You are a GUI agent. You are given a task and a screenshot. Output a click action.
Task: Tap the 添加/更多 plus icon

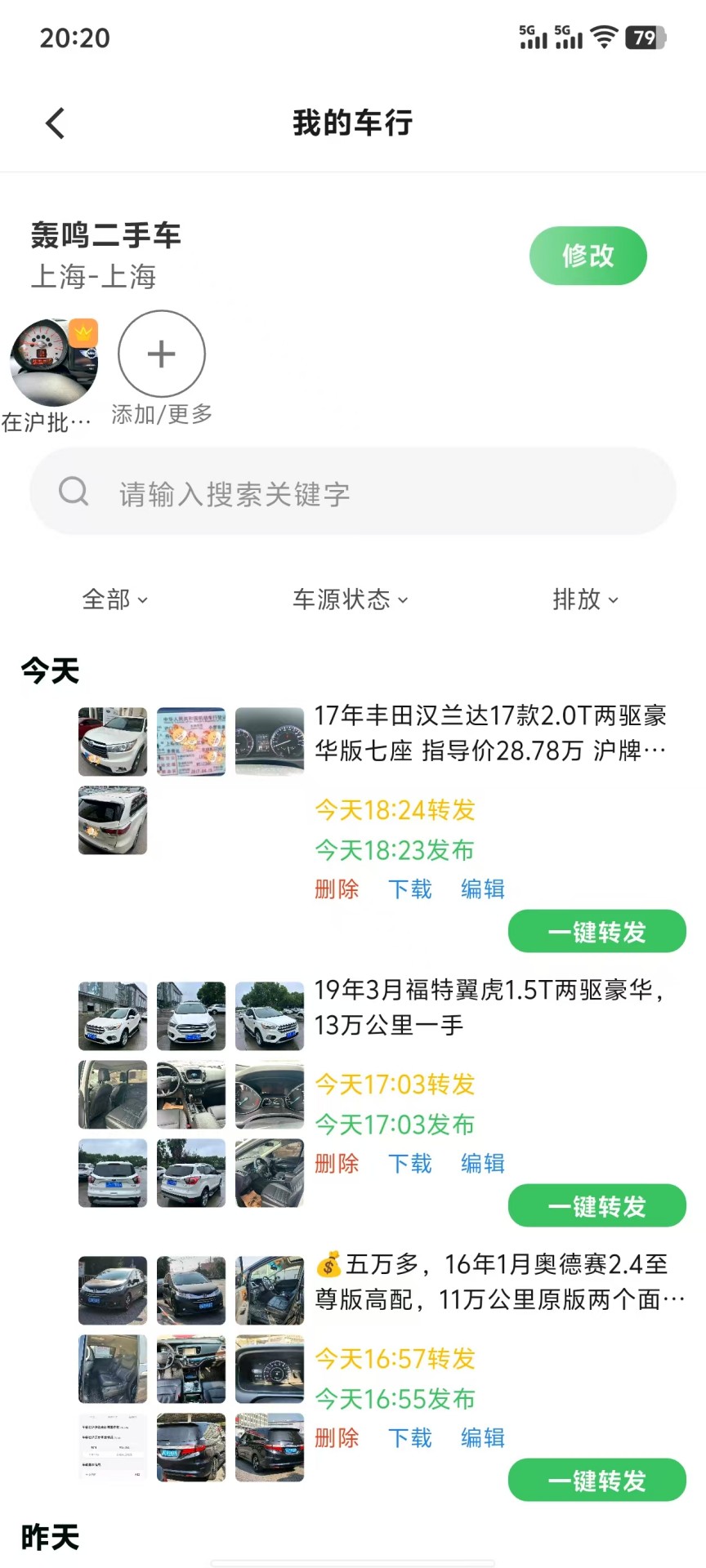(160, 354)
